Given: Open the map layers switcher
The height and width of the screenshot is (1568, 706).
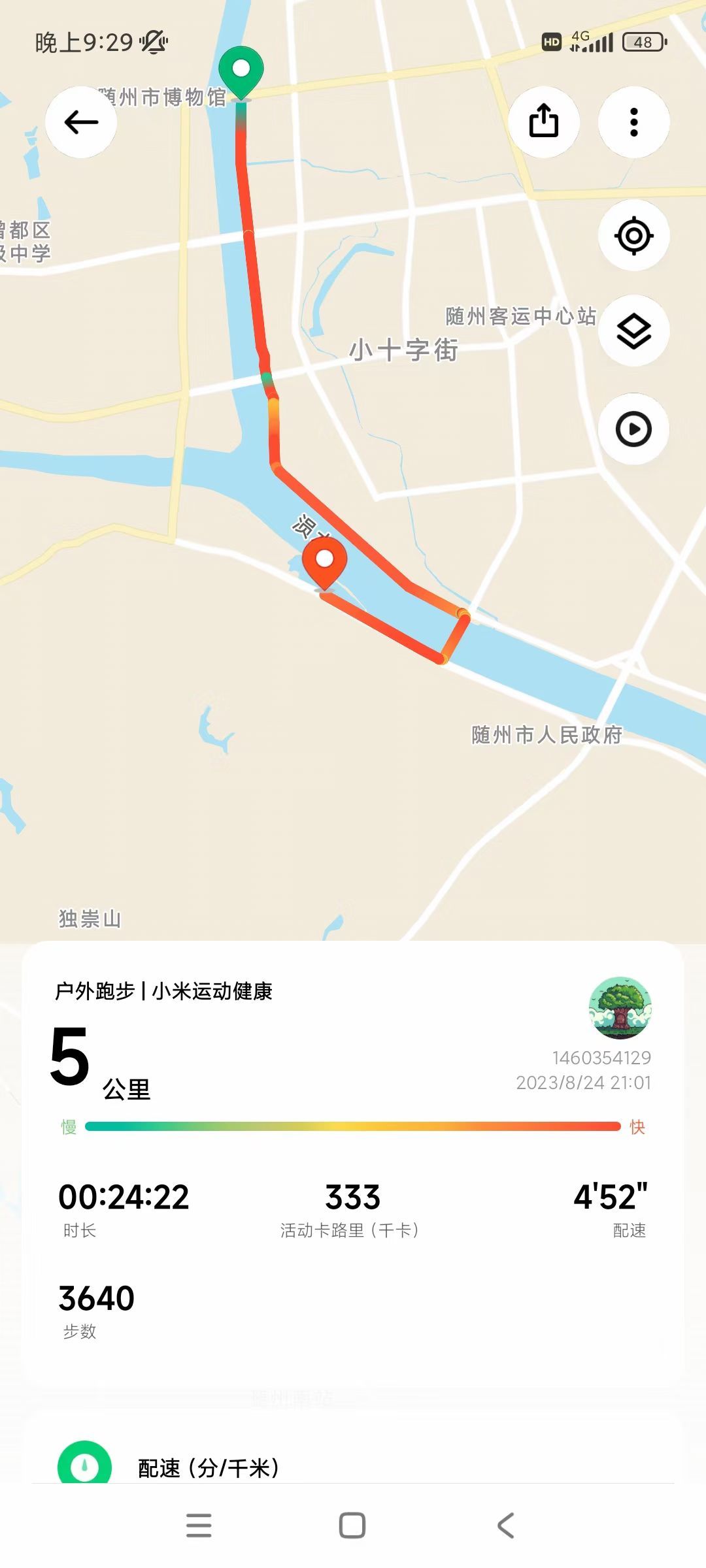Looking at the screenshot, I should pyautogui.click(x=633, y=331).
